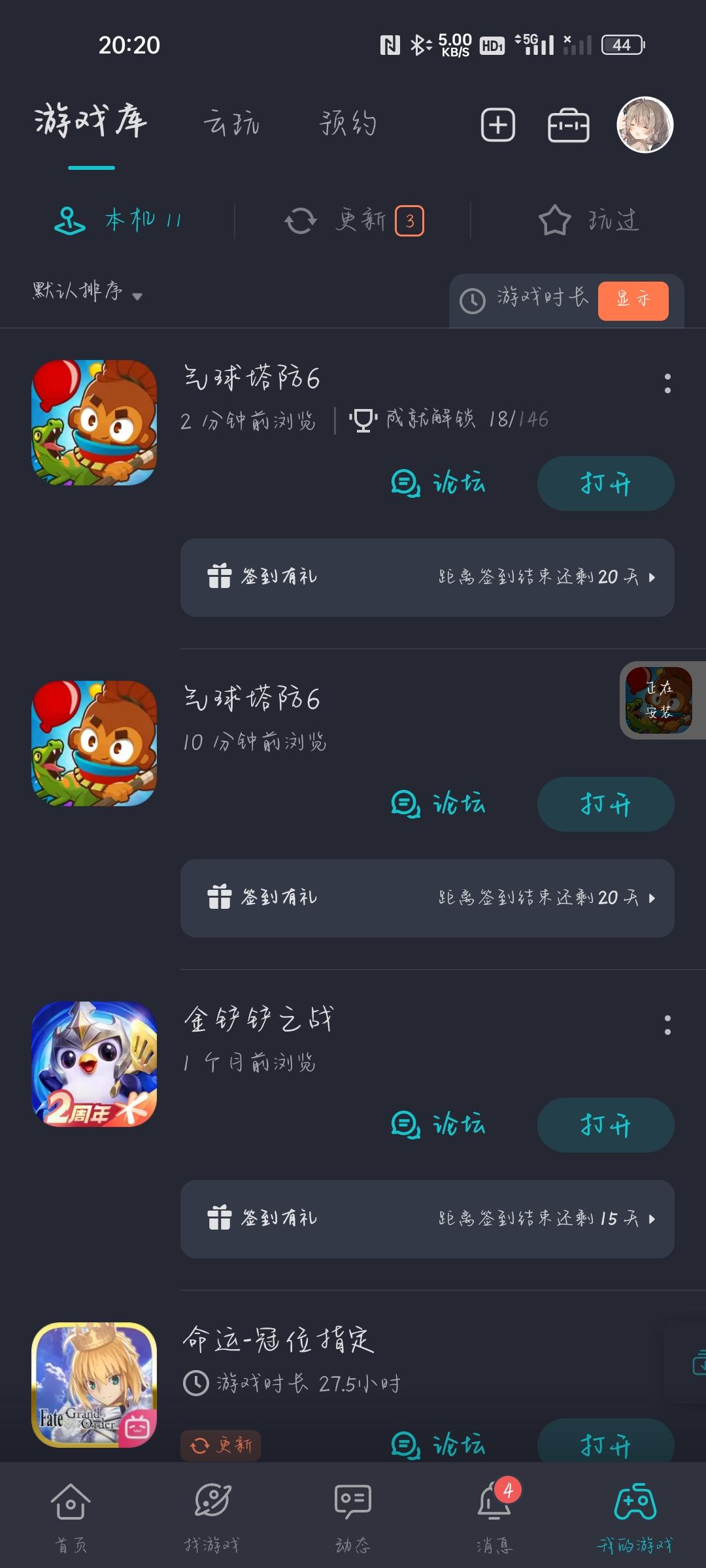Open the 预约 reservations tab
Viewport: 706px width, 1568px height.
click(x=346, y=124)
